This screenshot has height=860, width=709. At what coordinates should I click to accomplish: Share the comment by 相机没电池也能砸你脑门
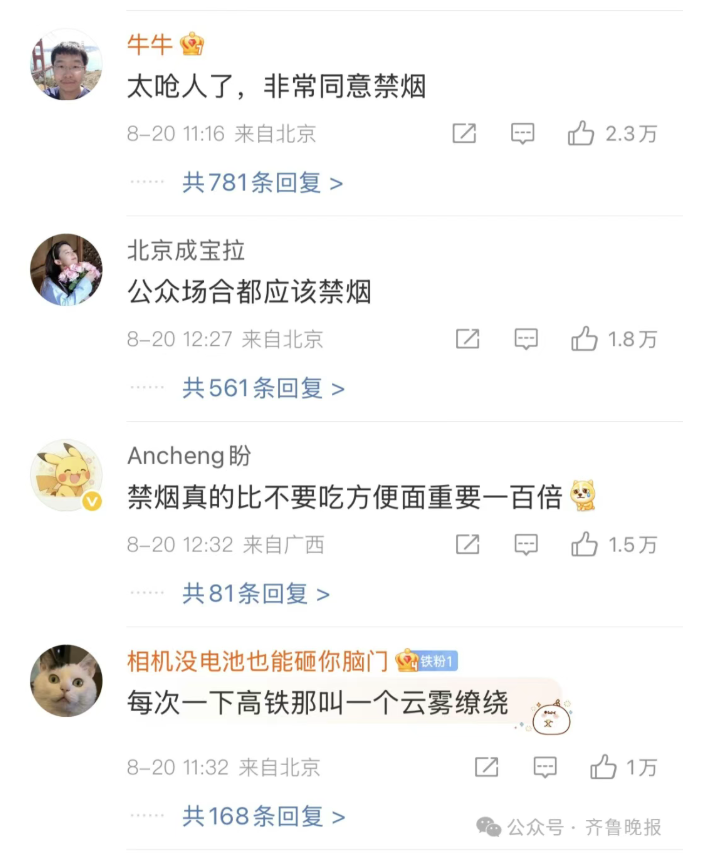coord(486,768)
